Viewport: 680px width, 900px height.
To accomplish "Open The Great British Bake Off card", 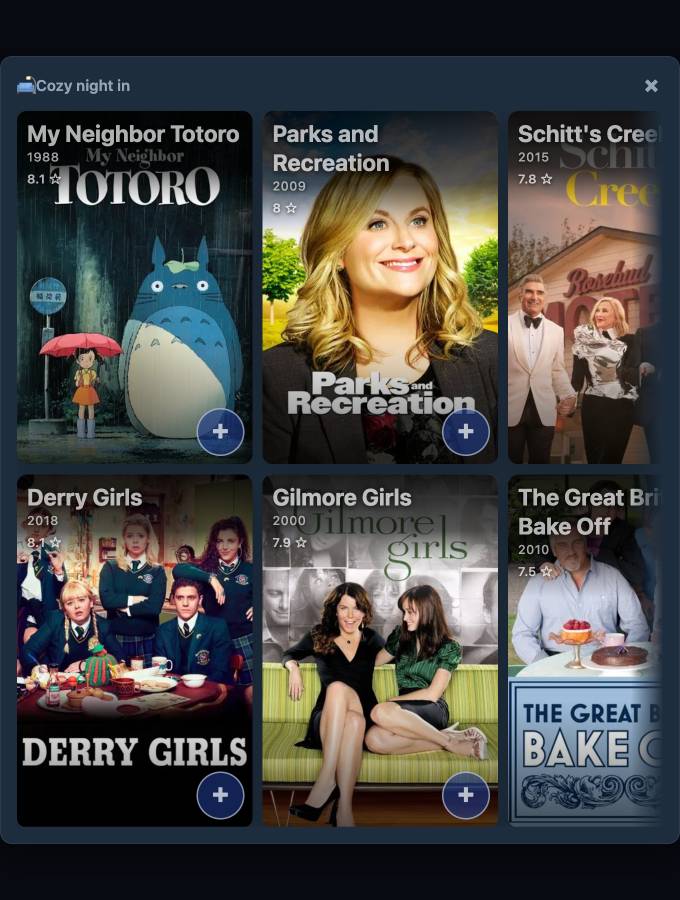I will click(x=585, y=650).
